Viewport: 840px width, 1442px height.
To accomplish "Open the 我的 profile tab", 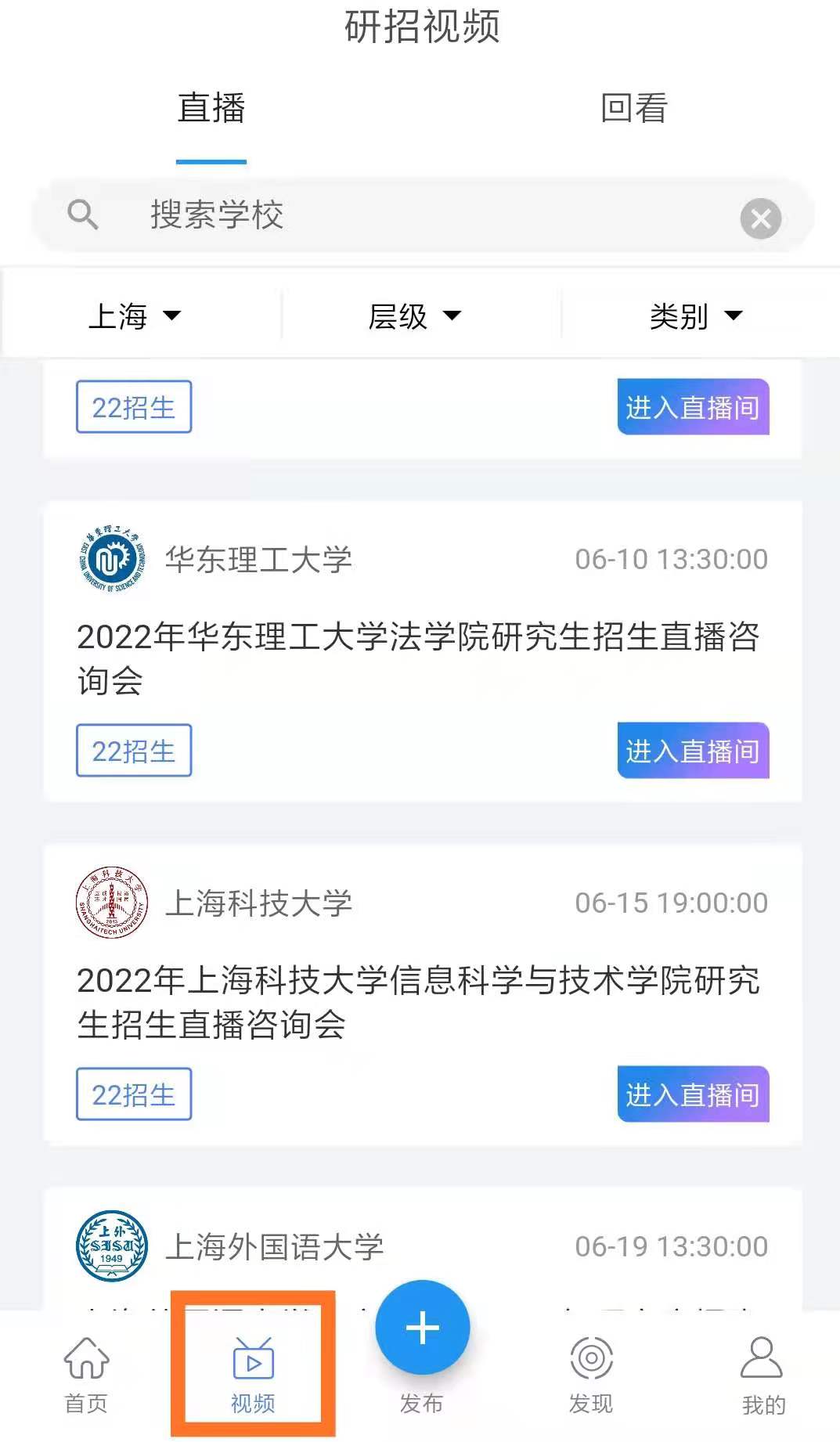I will pyautogui.click(x=762, y=1374).
